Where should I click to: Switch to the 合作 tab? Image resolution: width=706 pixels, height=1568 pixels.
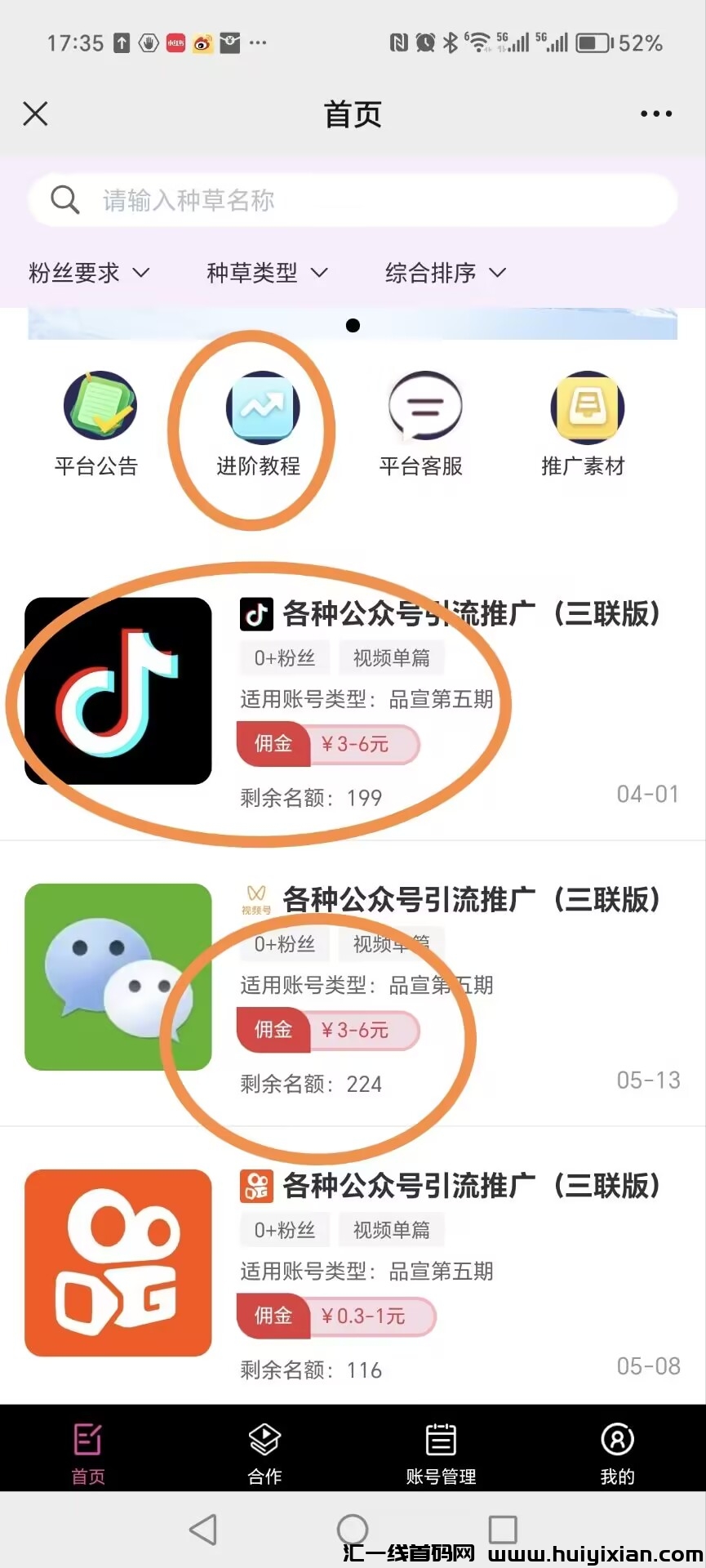click(x=264, y=1452)
